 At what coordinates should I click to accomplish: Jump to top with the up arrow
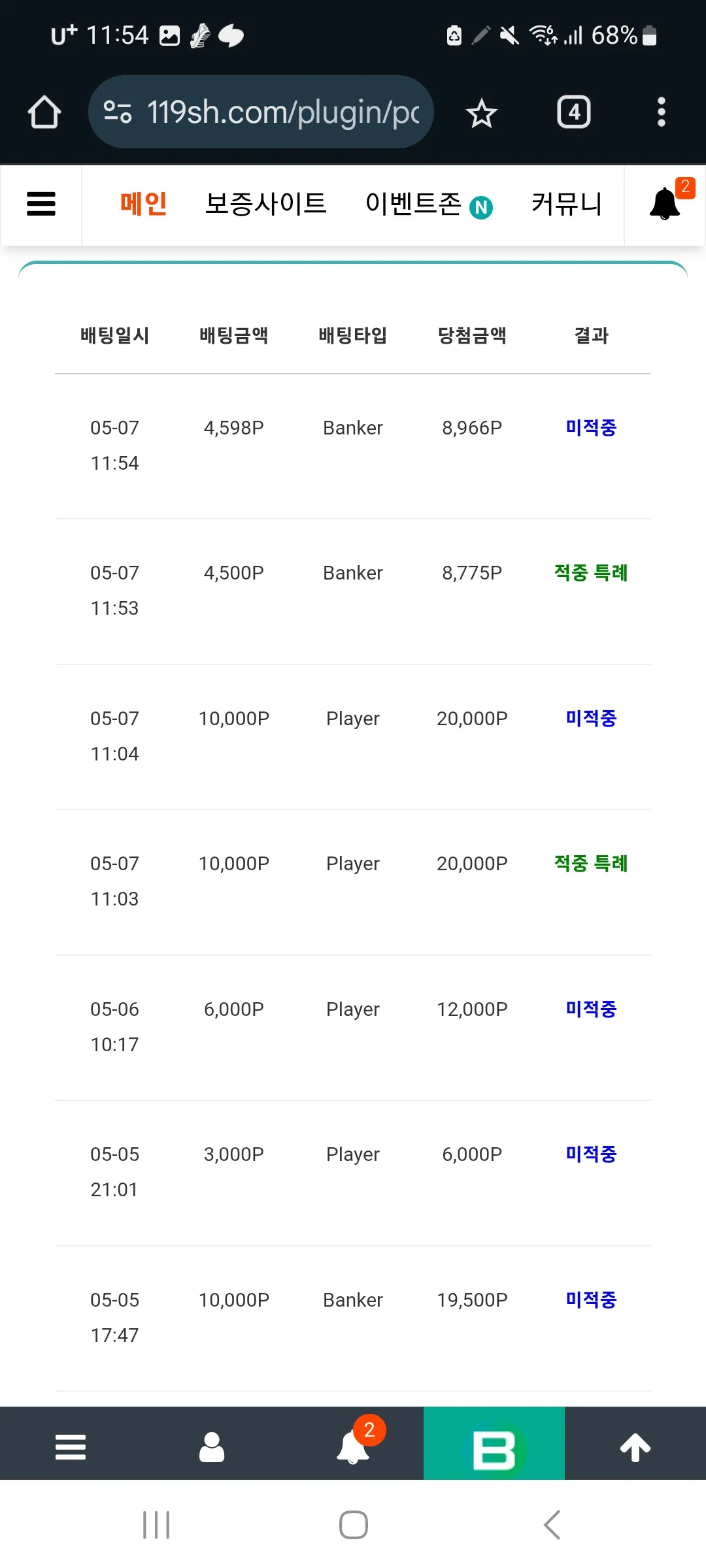click(635, 1447)
